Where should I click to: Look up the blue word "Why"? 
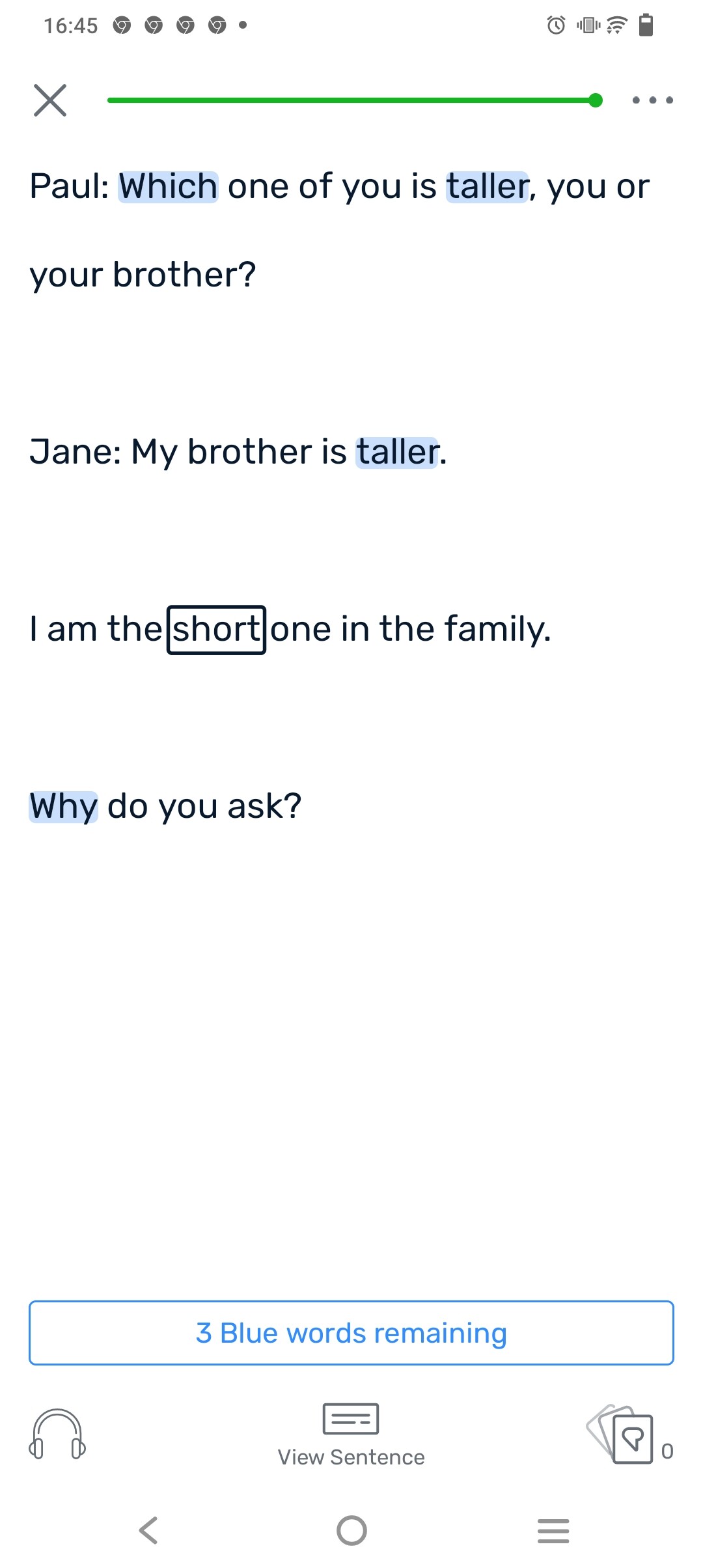(x=64, y=806)
